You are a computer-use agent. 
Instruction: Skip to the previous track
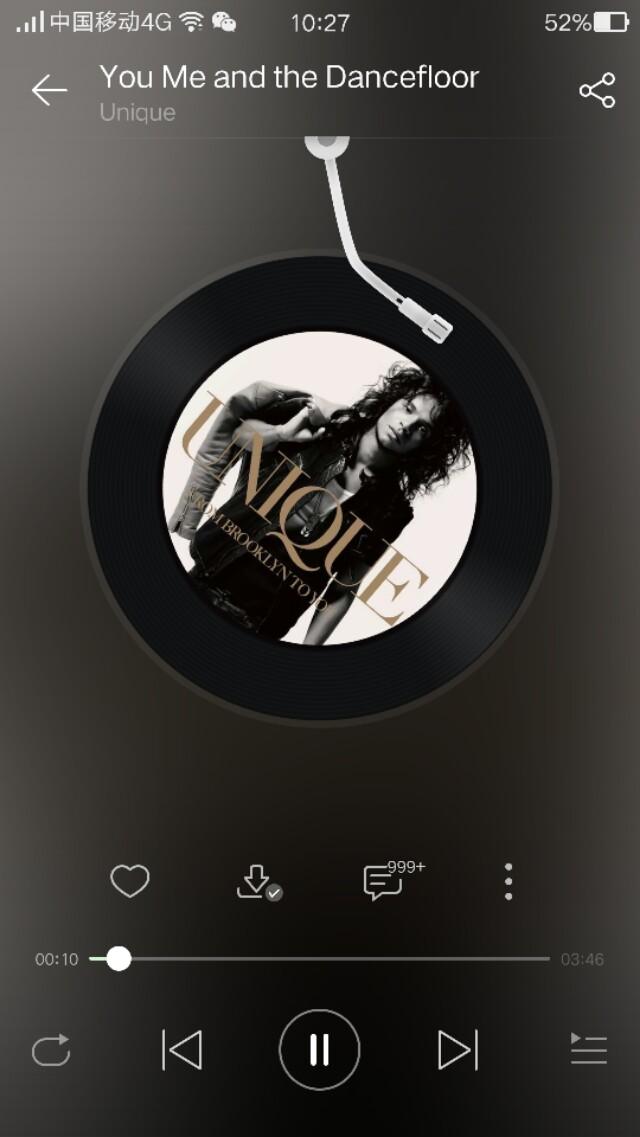coord(182,1050)
